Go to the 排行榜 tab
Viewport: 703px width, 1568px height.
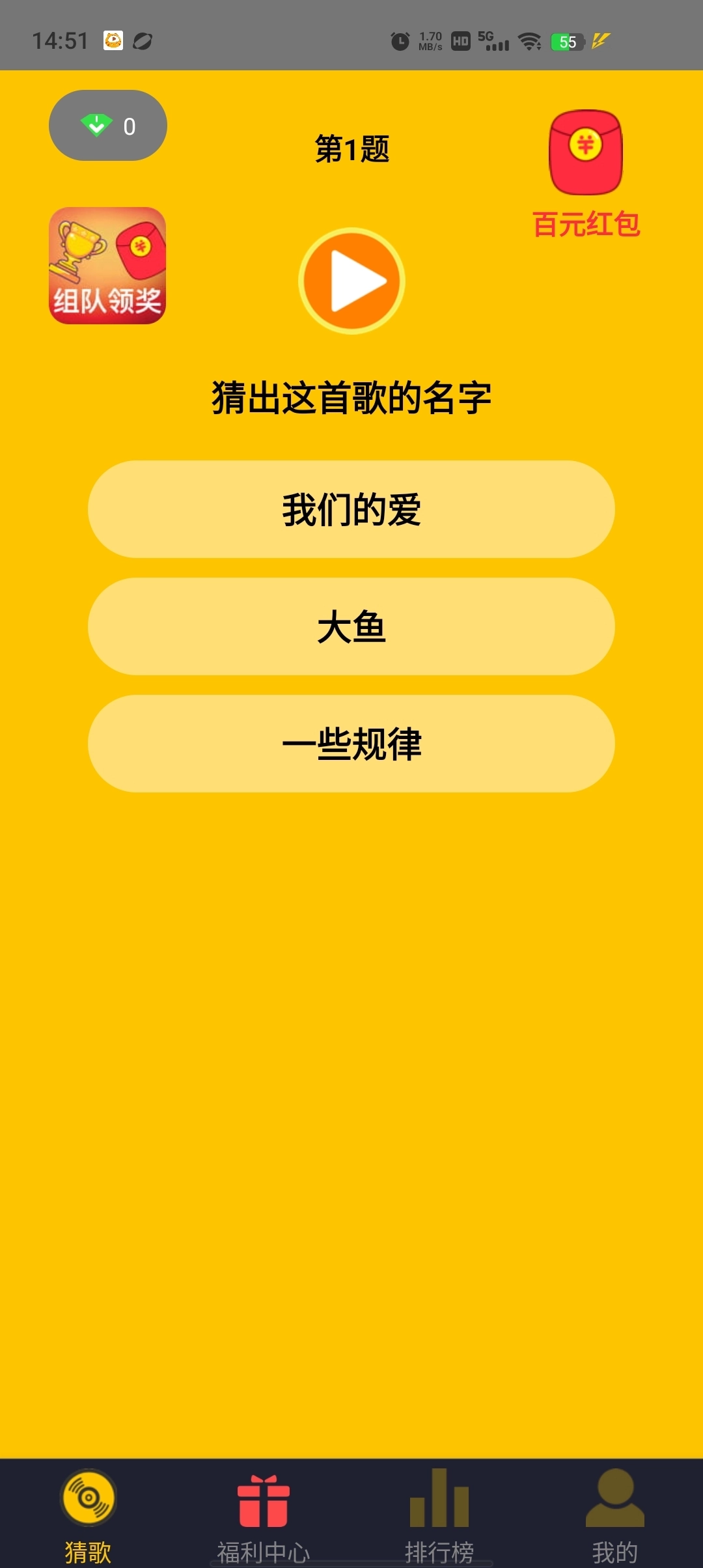coord(439,1514)
